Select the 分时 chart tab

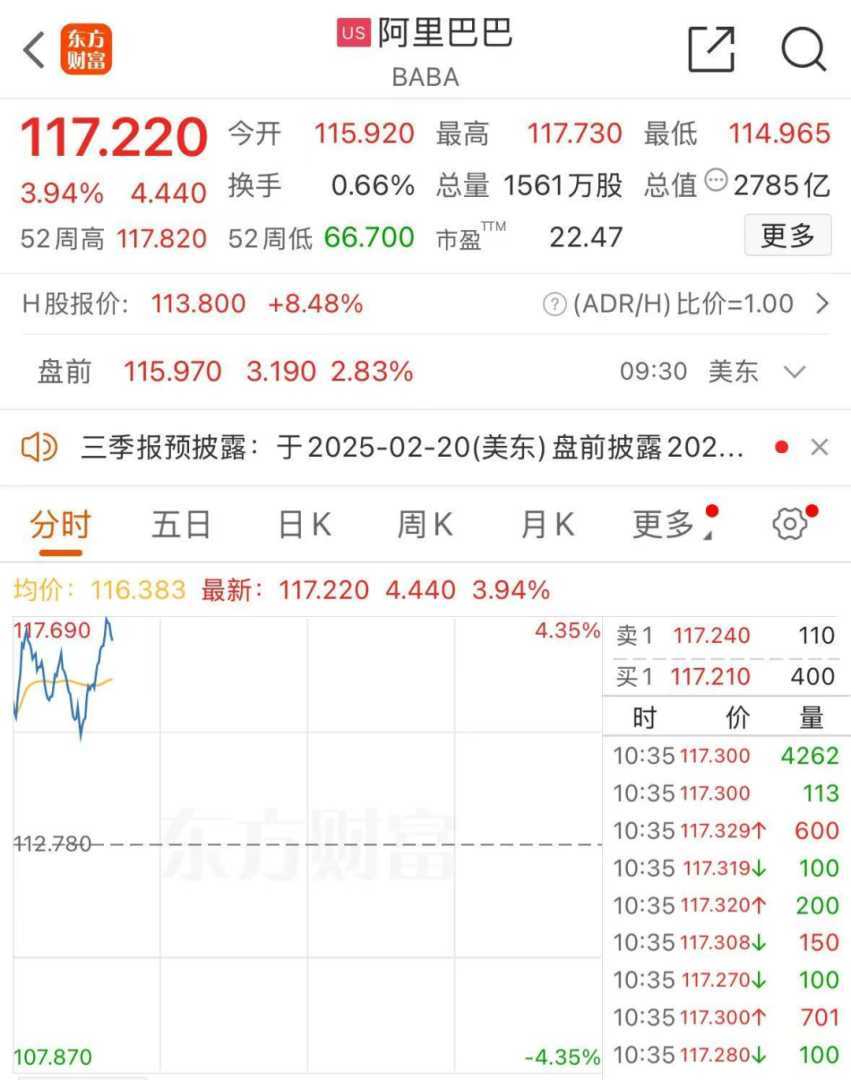60,524
